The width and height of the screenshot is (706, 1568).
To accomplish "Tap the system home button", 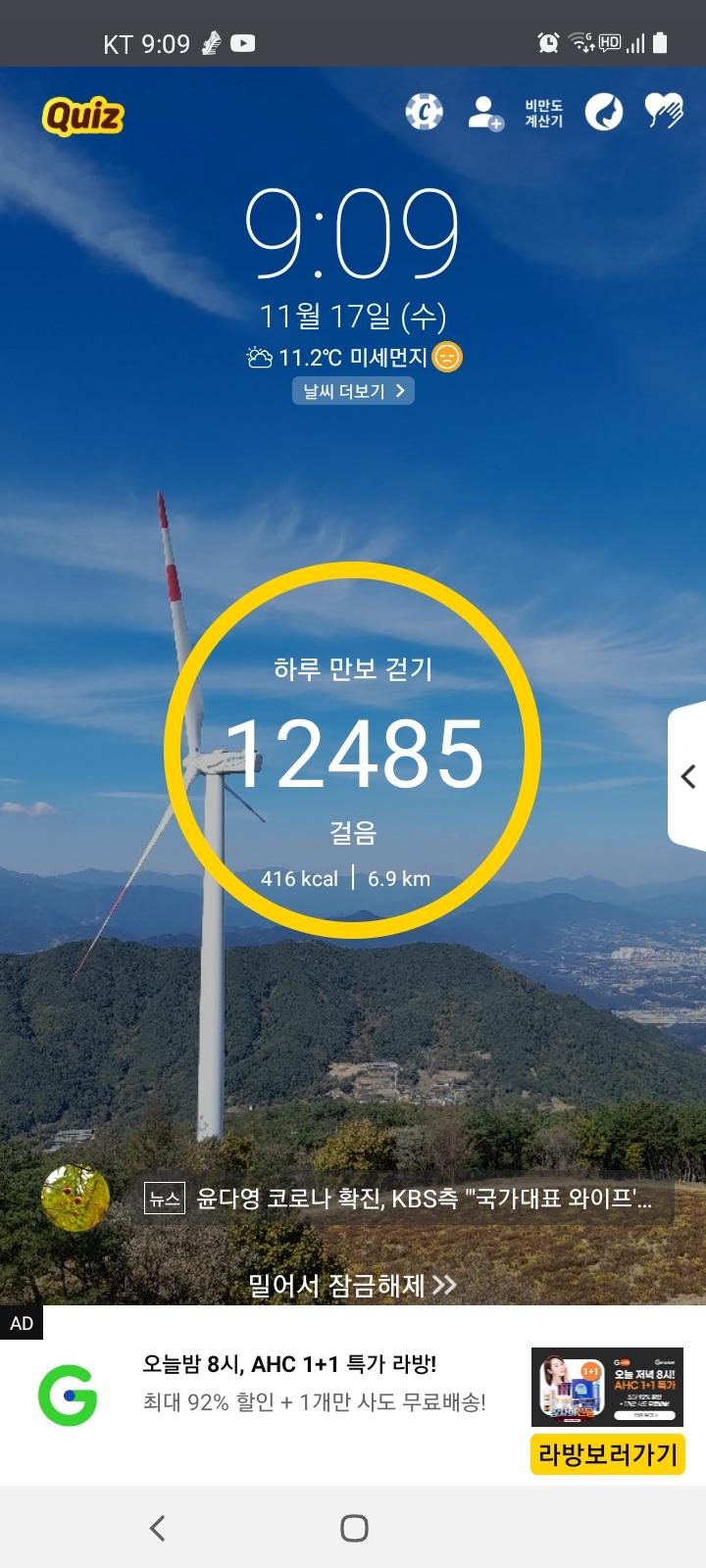I will point(353,1527).
